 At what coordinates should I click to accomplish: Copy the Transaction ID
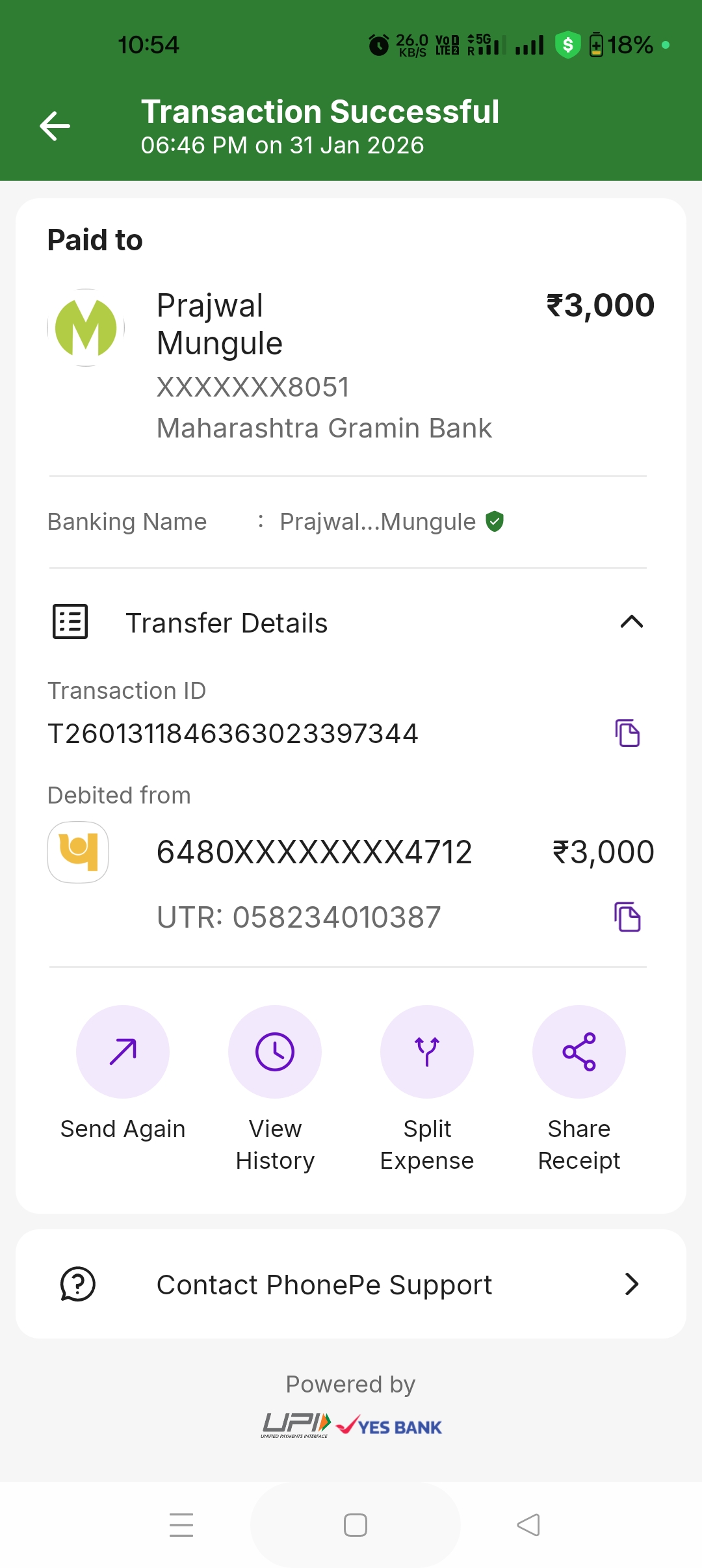pos(627,733)
